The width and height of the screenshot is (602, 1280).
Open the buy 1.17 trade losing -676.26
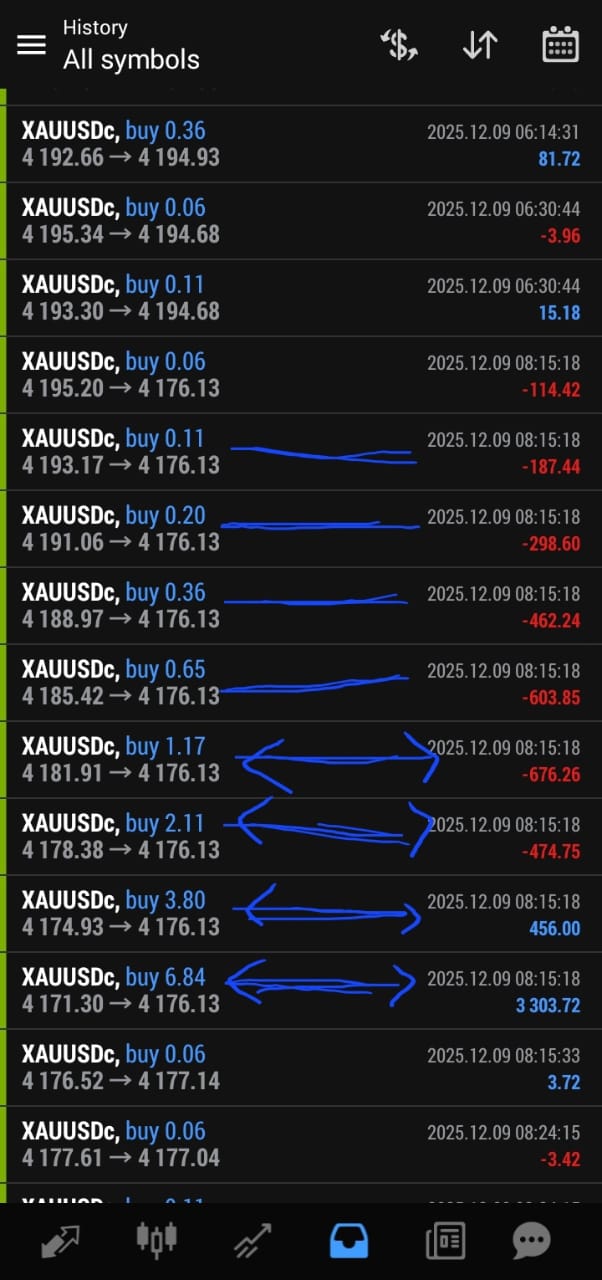click(x=300, y=759)
